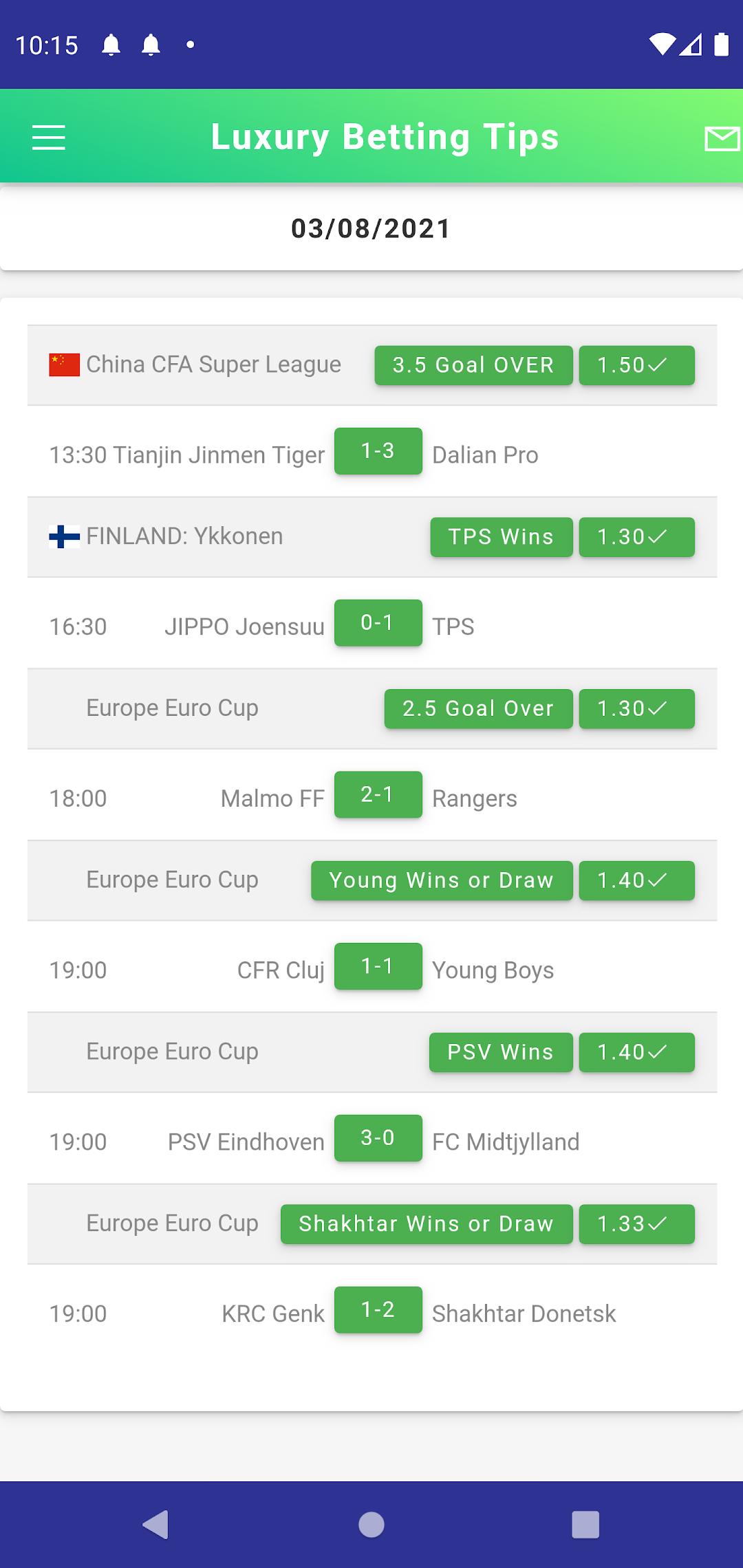
Task: Tap the 3.5 Goal OVER tip button
Action: (473, 365)
